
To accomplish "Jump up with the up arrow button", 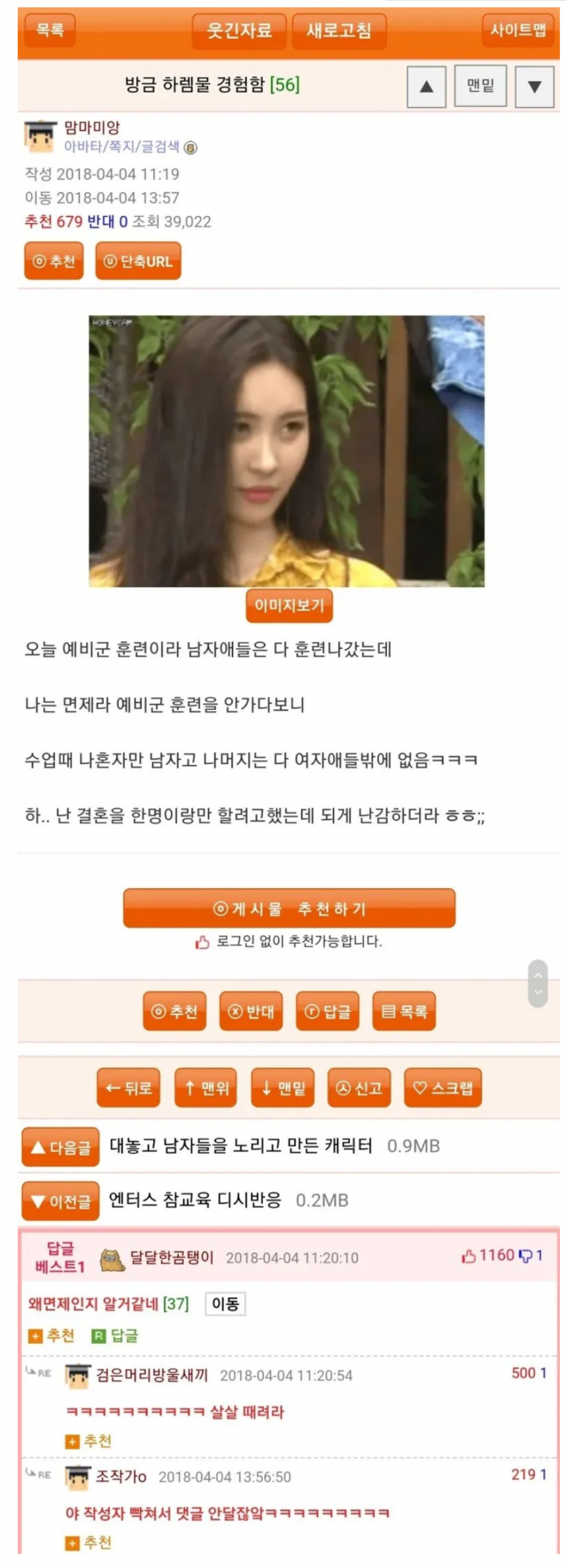I will pos(426,86).
